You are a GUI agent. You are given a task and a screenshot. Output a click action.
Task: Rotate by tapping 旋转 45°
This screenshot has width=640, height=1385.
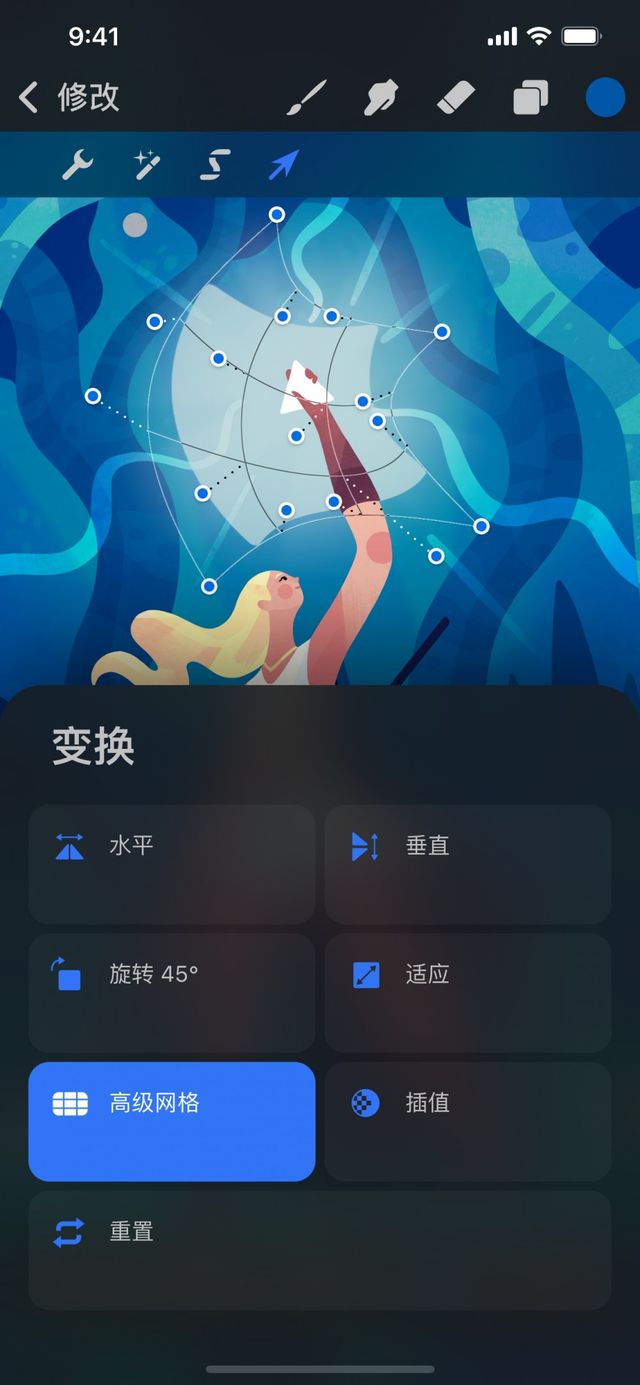(x=172, y=992)
